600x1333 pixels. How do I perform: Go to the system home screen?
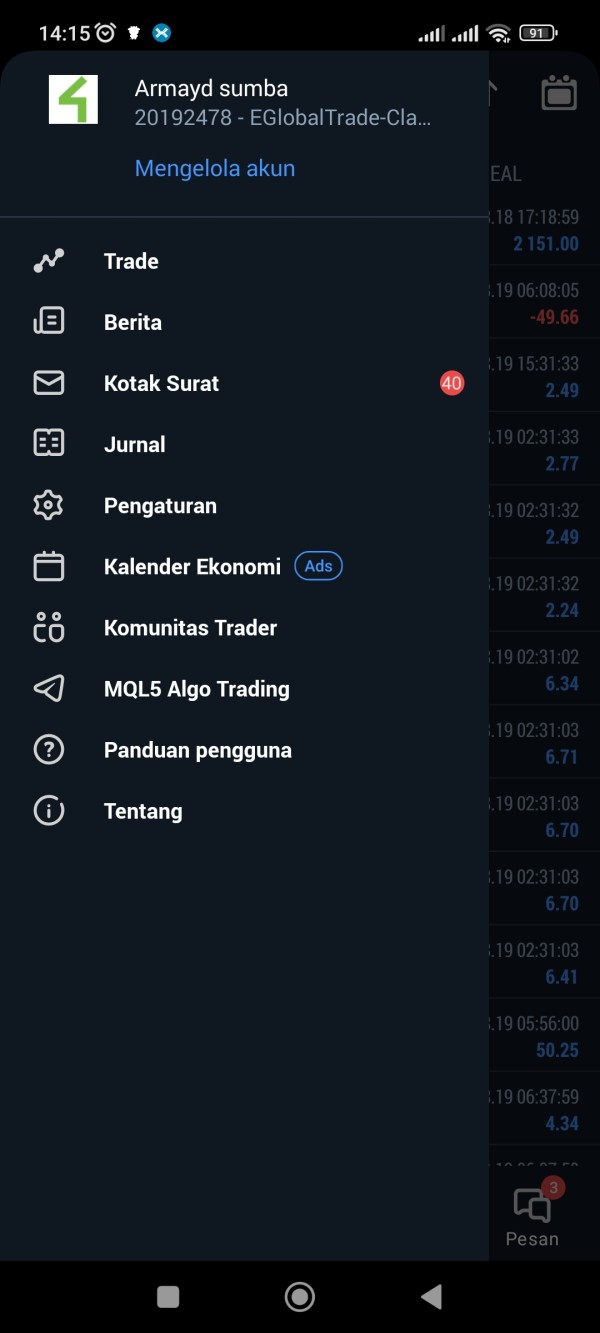pyautogui.click(x=299, y=1297)
